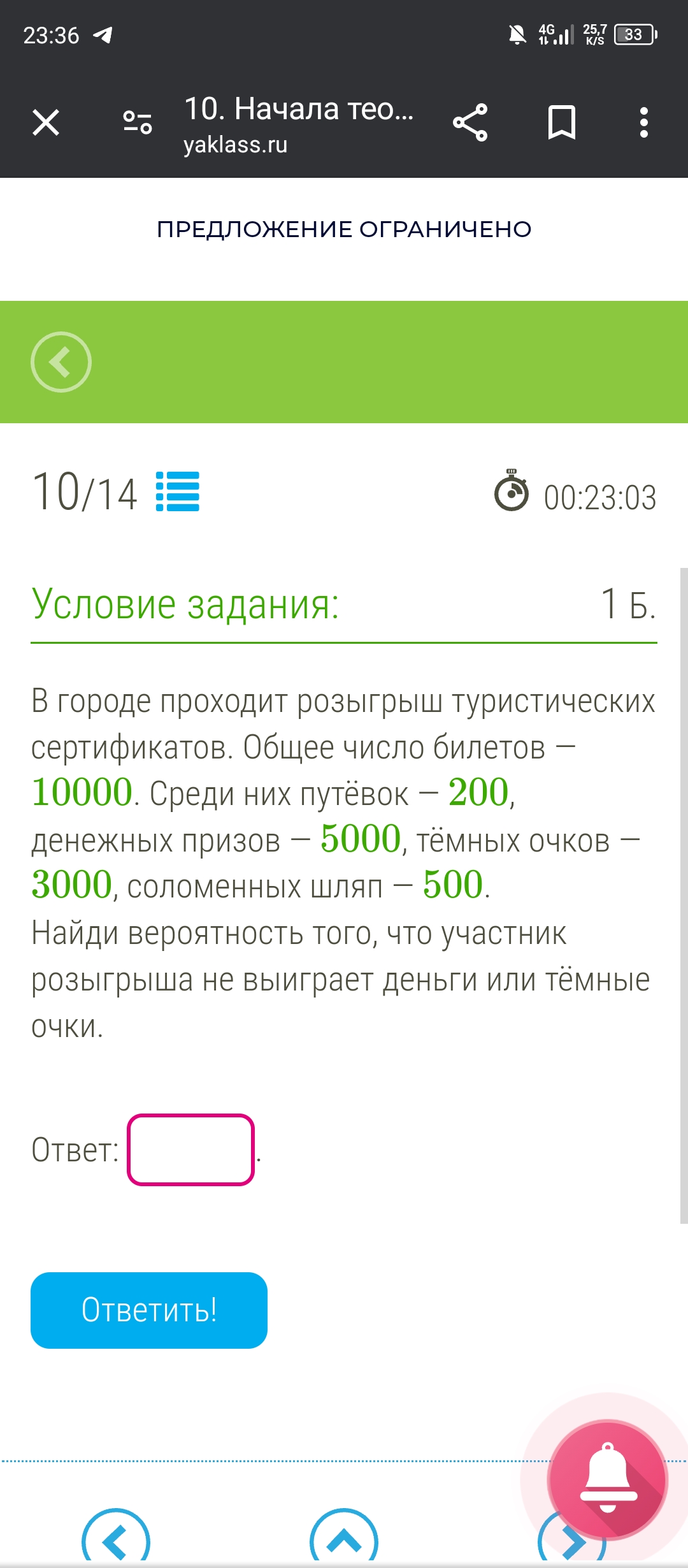Share the yaklass.ru page
The width and height of the screenshot is (688, 1568).
470,122
